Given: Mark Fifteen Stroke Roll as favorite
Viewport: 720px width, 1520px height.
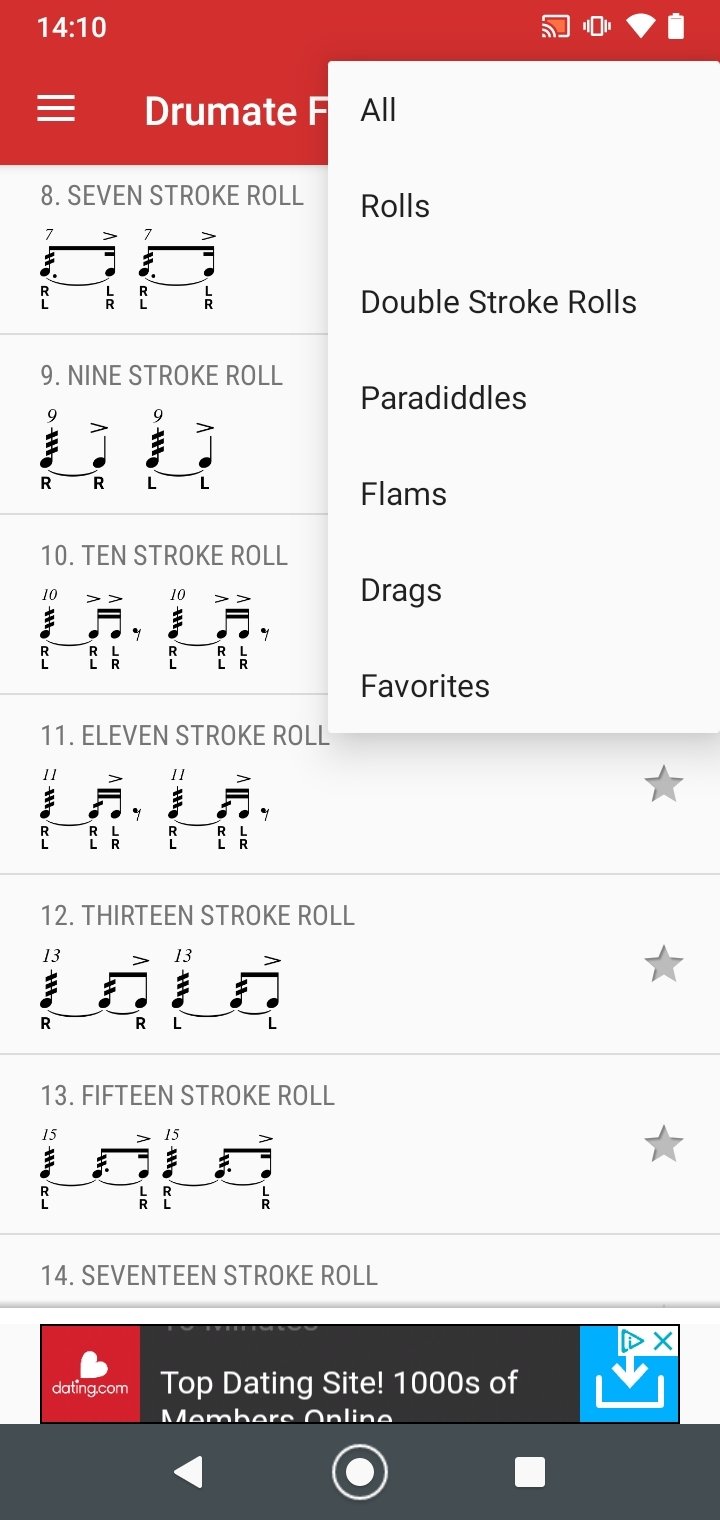Looking at the screenshot, I should click(x=663, y=1145).
